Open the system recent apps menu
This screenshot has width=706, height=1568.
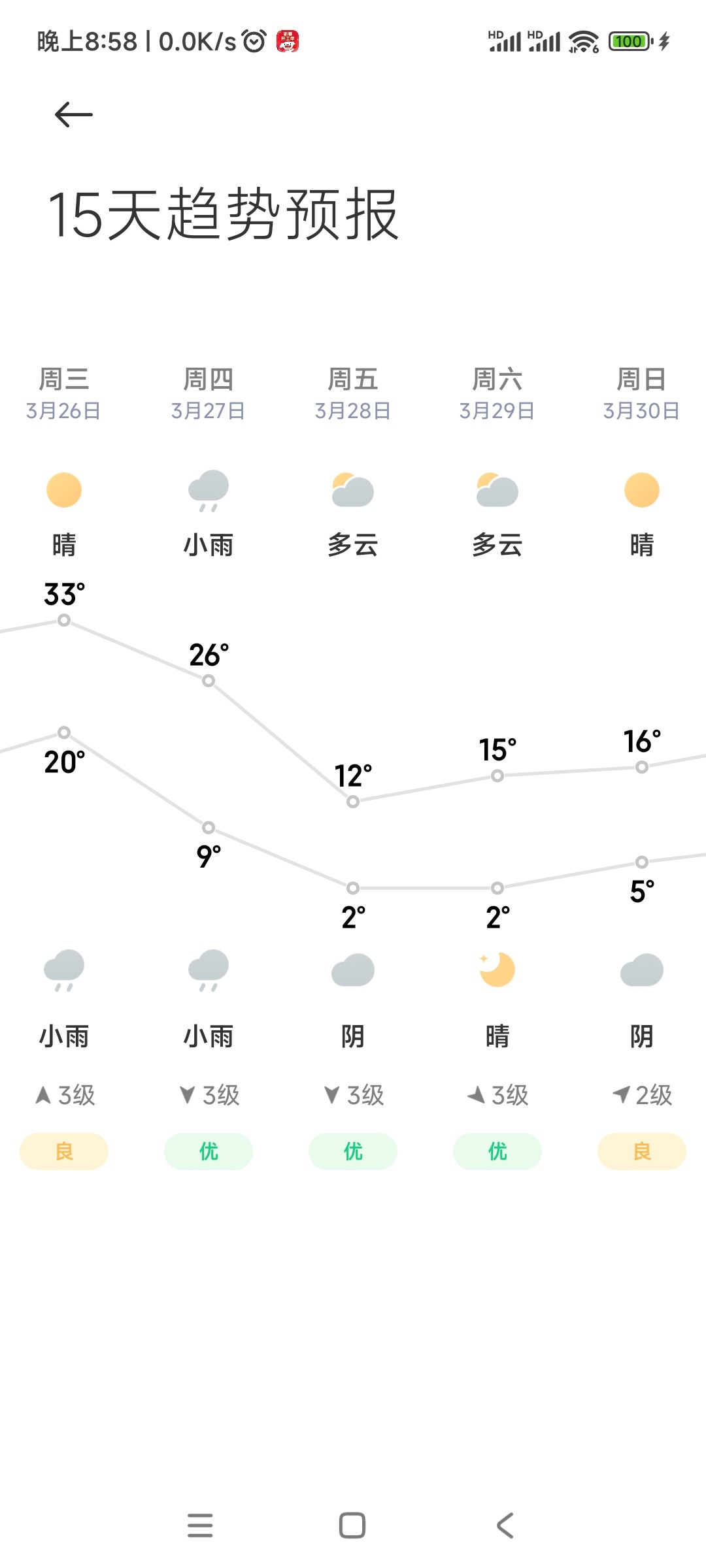coord(200,1526)
